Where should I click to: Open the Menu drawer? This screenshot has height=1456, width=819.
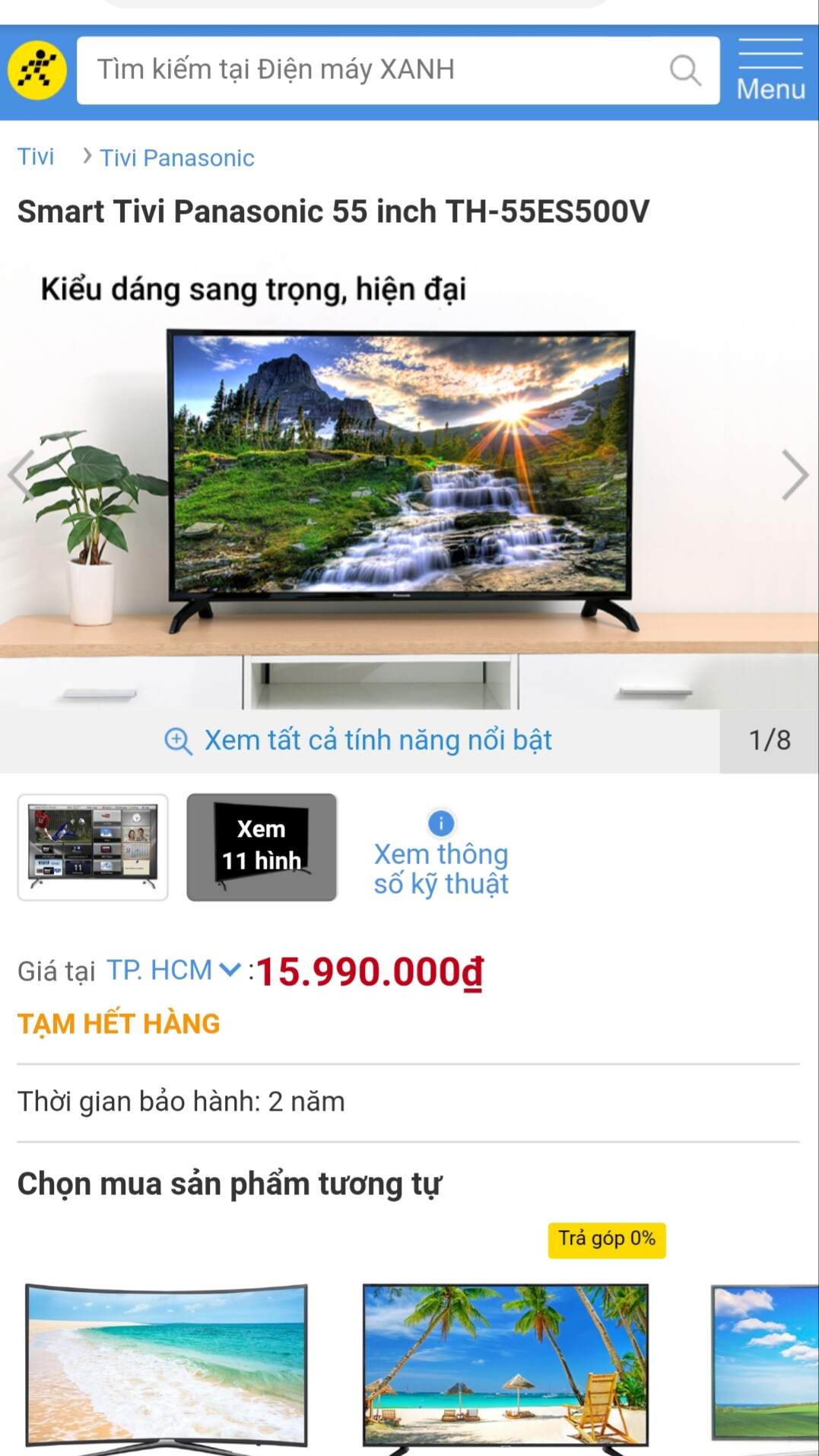[x=770, y=71]
